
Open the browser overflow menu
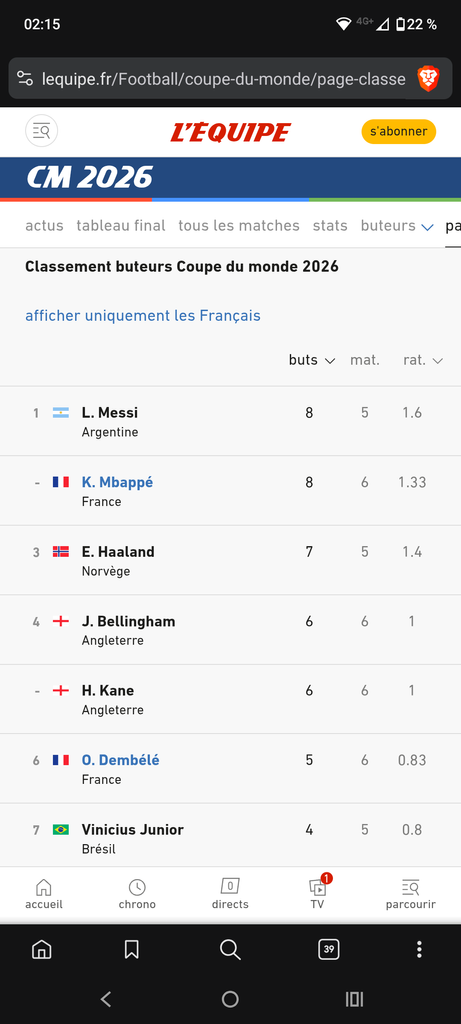(x=419, y=949)
